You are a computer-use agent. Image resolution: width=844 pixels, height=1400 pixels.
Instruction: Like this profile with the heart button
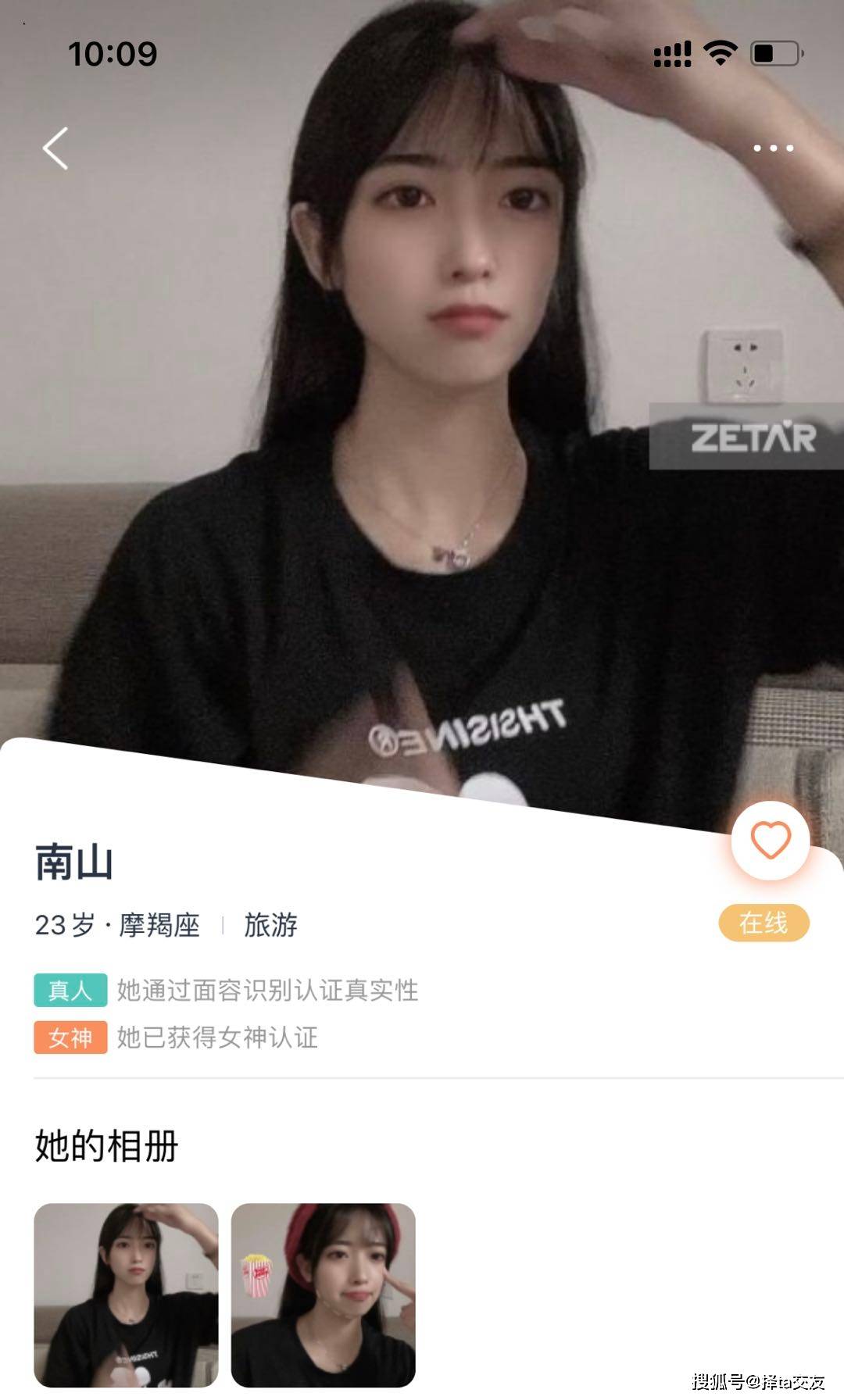pyautogui.click(x=771, y=841)
